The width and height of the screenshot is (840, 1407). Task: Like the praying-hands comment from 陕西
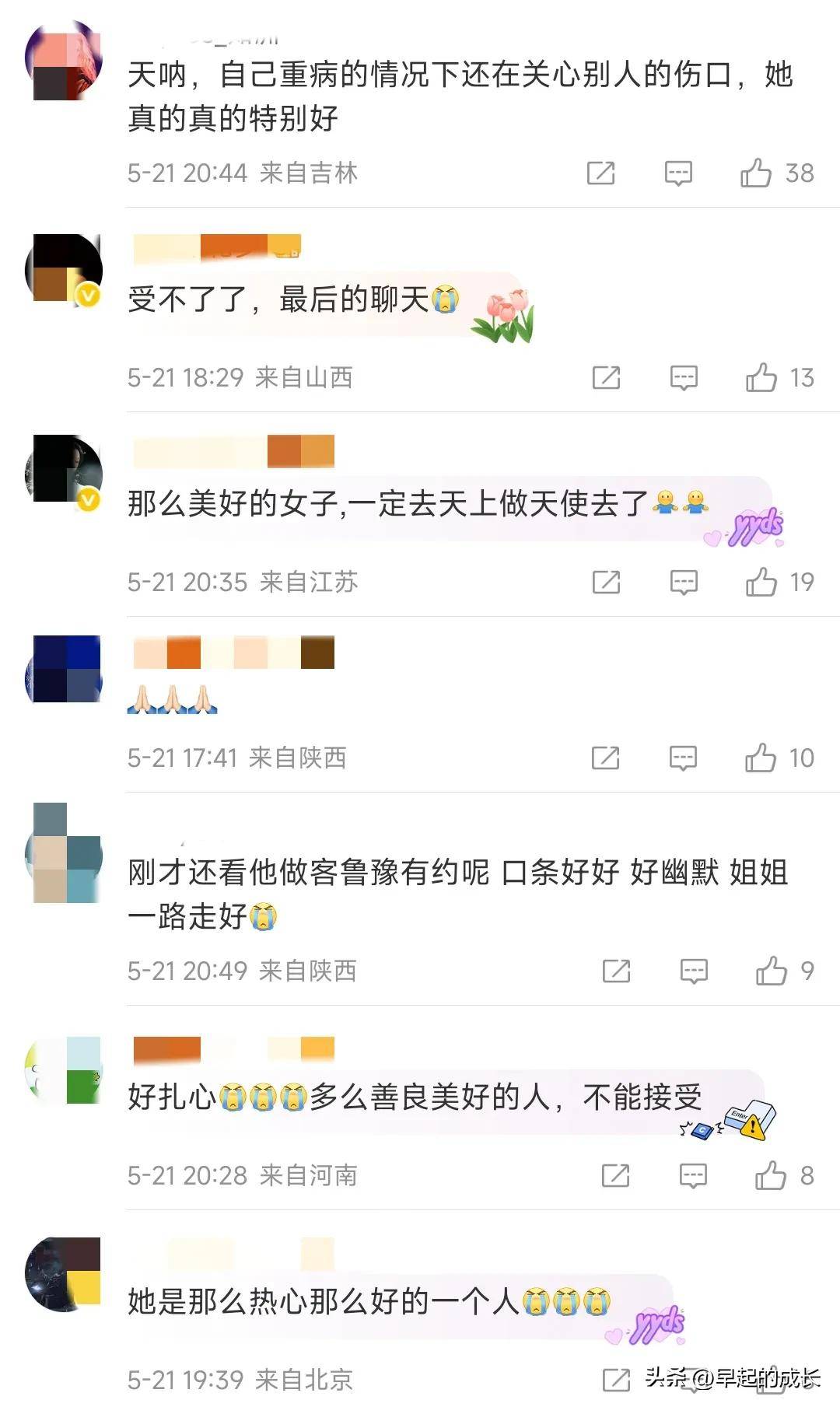pos(761,758)
